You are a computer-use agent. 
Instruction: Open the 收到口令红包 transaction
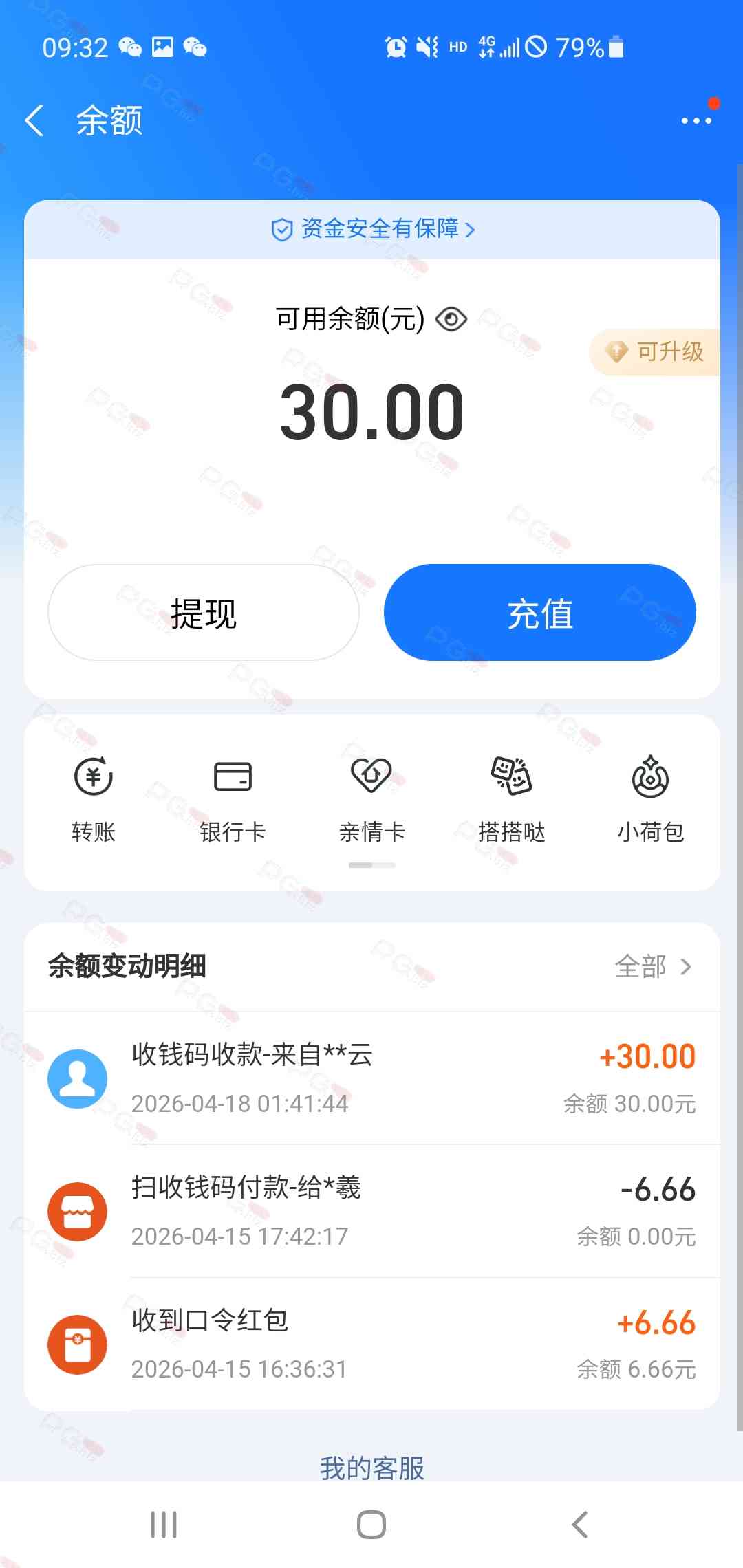[372, 1344]
